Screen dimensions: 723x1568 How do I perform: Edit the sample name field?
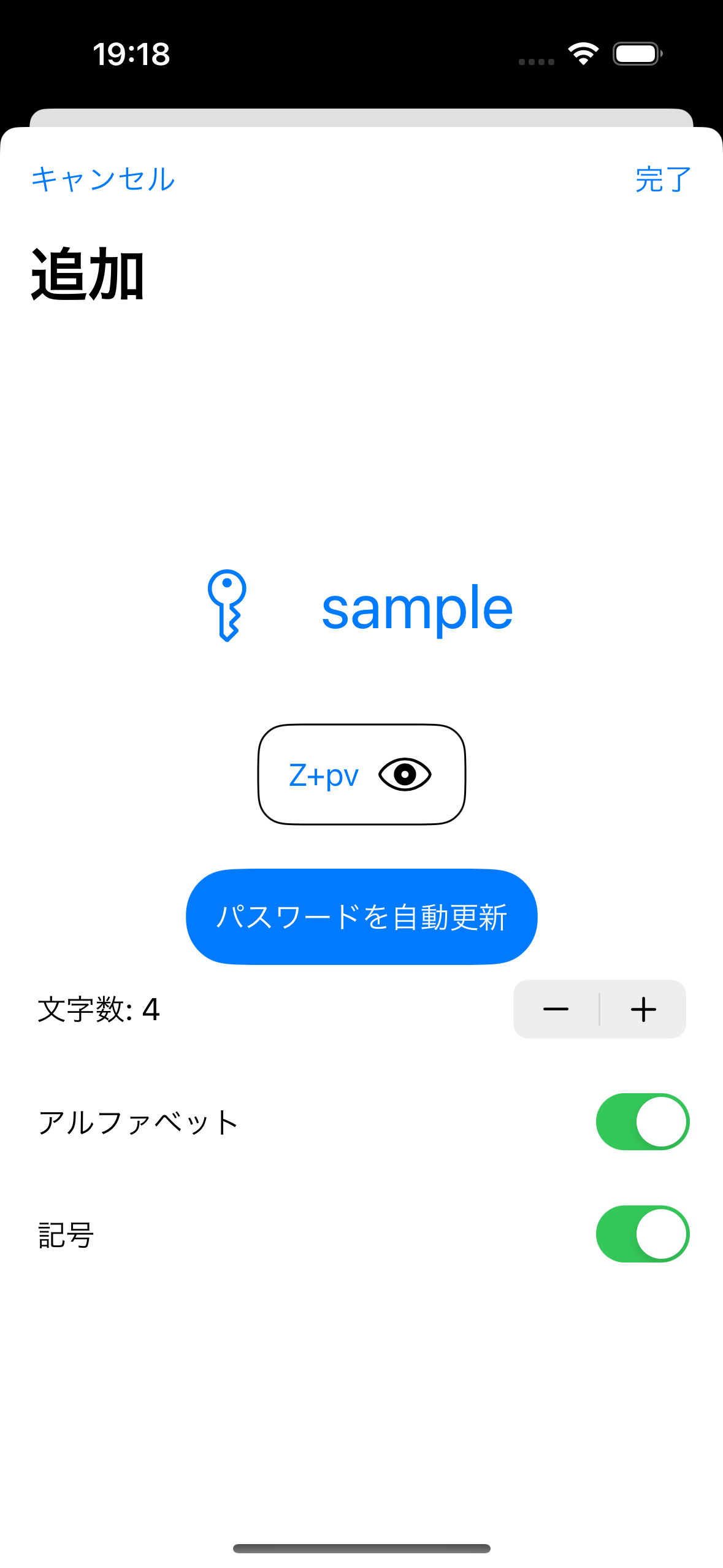pos(417,609)
